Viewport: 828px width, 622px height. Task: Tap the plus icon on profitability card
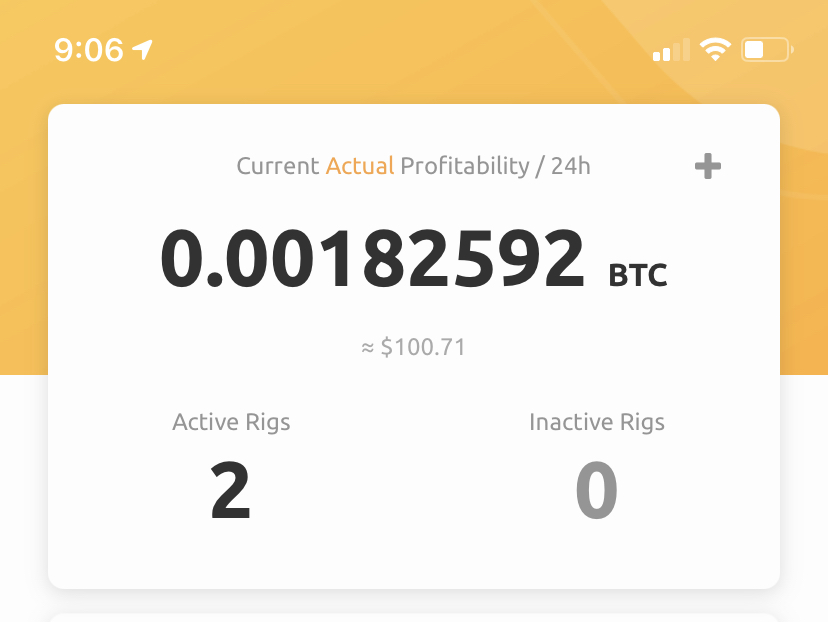(708, 166)
